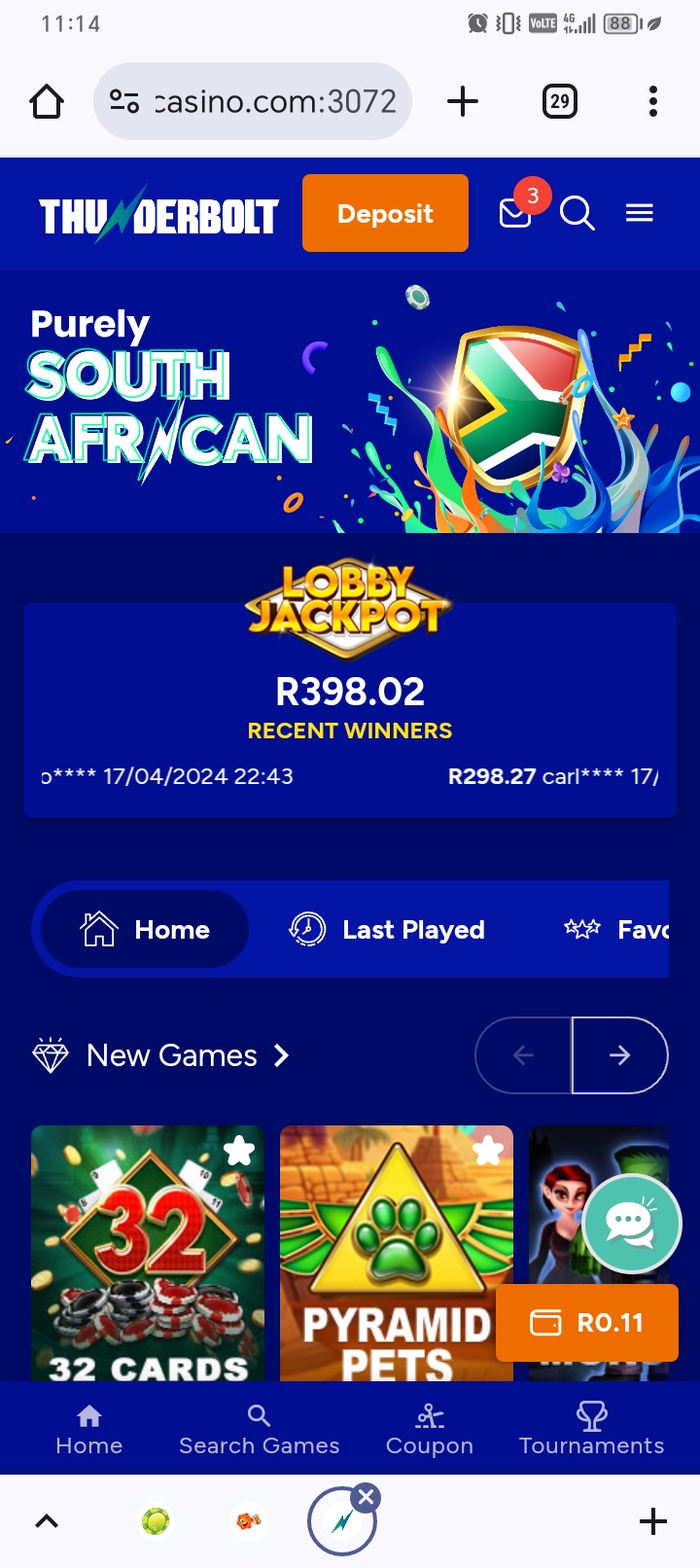Open the inbox messages icon

(515, 213)
